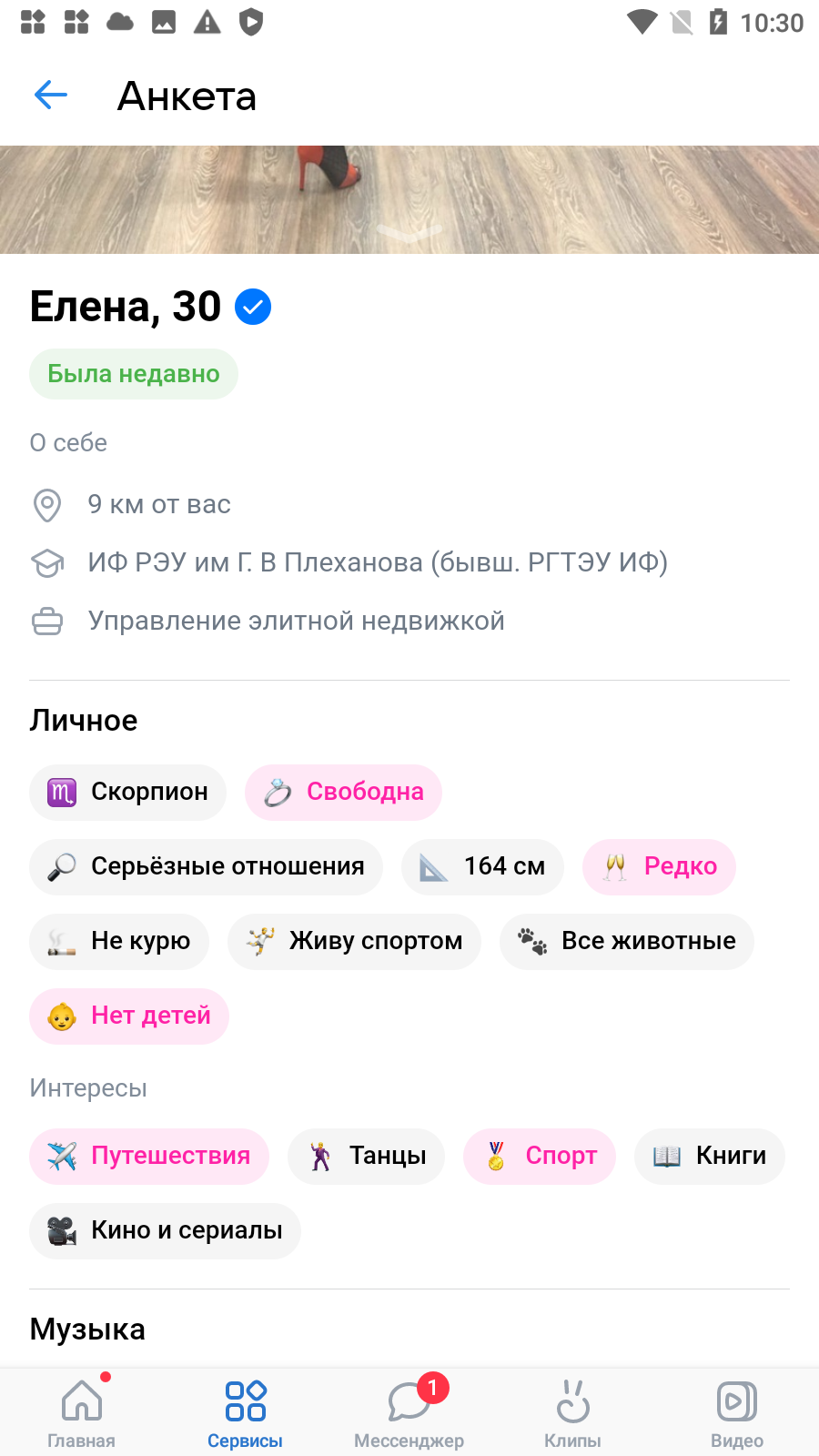Open the Видео tab
This screenshot has height=1456, width=819.
coord(737,1412)
